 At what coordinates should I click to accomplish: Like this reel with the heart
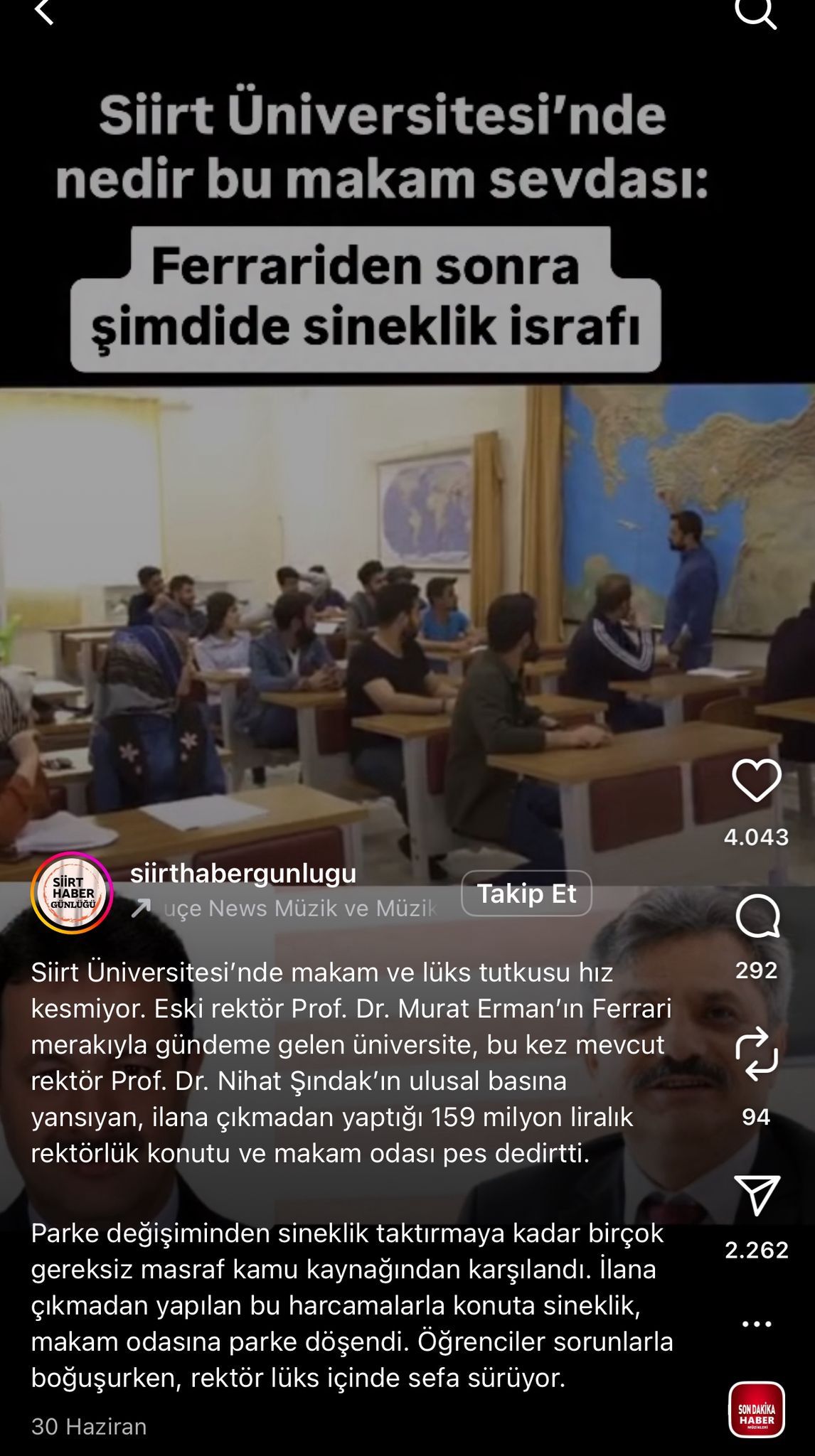[x=756, y=781]
